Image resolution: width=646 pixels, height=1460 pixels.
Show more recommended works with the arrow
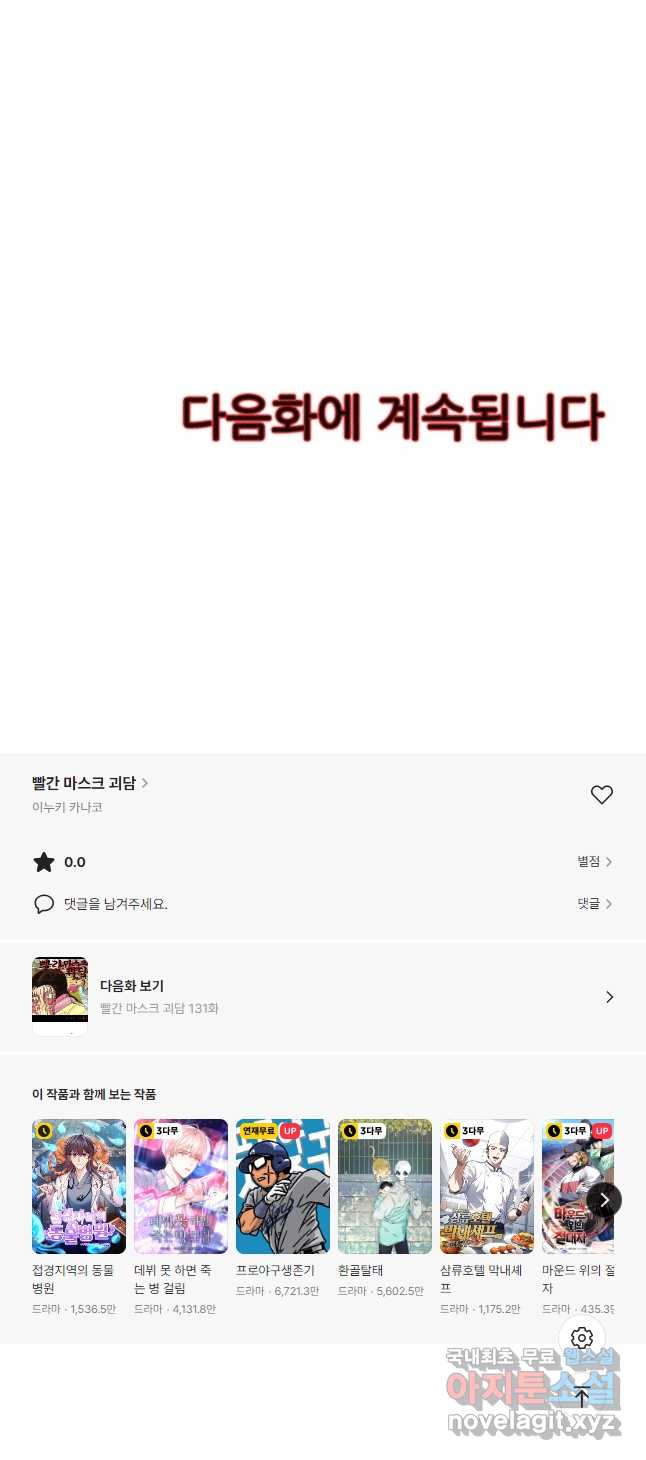pos(604,1199)
